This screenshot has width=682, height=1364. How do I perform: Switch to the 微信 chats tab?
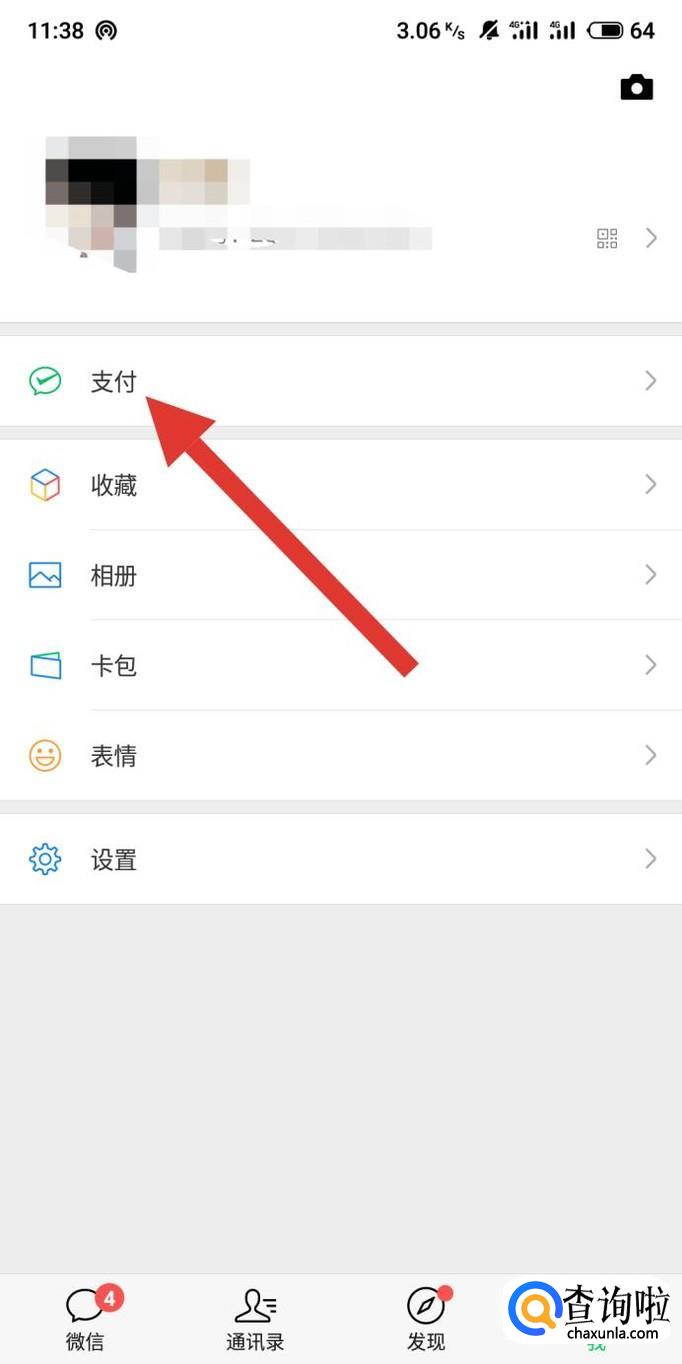pos(86,1318)
